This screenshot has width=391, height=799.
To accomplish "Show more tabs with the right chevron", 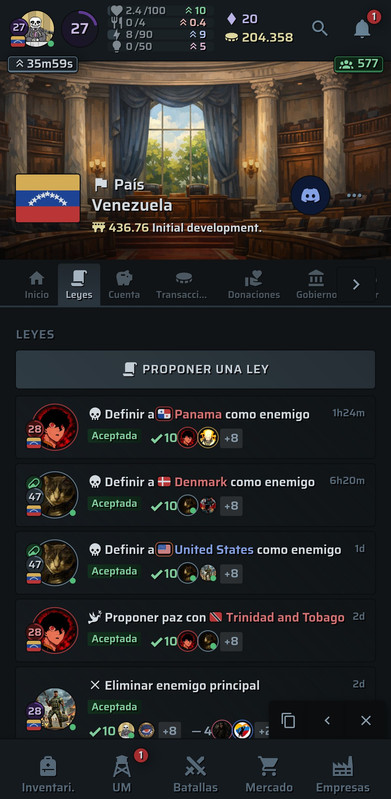I will click(x=356, y=285).
